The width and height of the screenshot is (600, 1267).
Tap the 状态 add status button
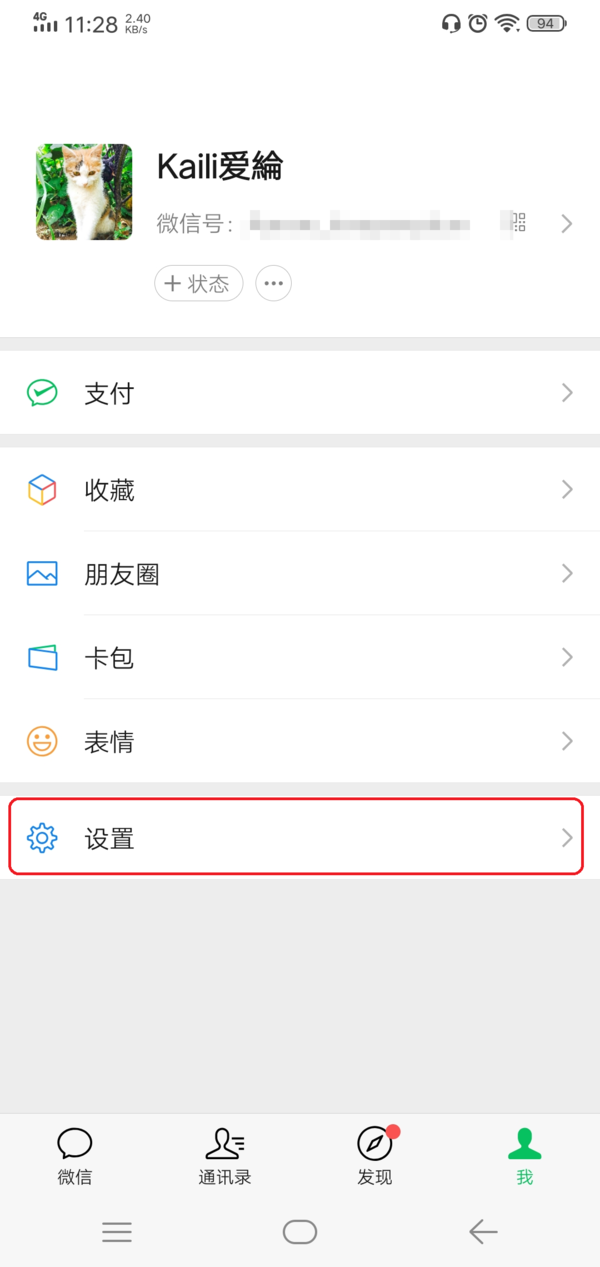[x=198, y=284]
